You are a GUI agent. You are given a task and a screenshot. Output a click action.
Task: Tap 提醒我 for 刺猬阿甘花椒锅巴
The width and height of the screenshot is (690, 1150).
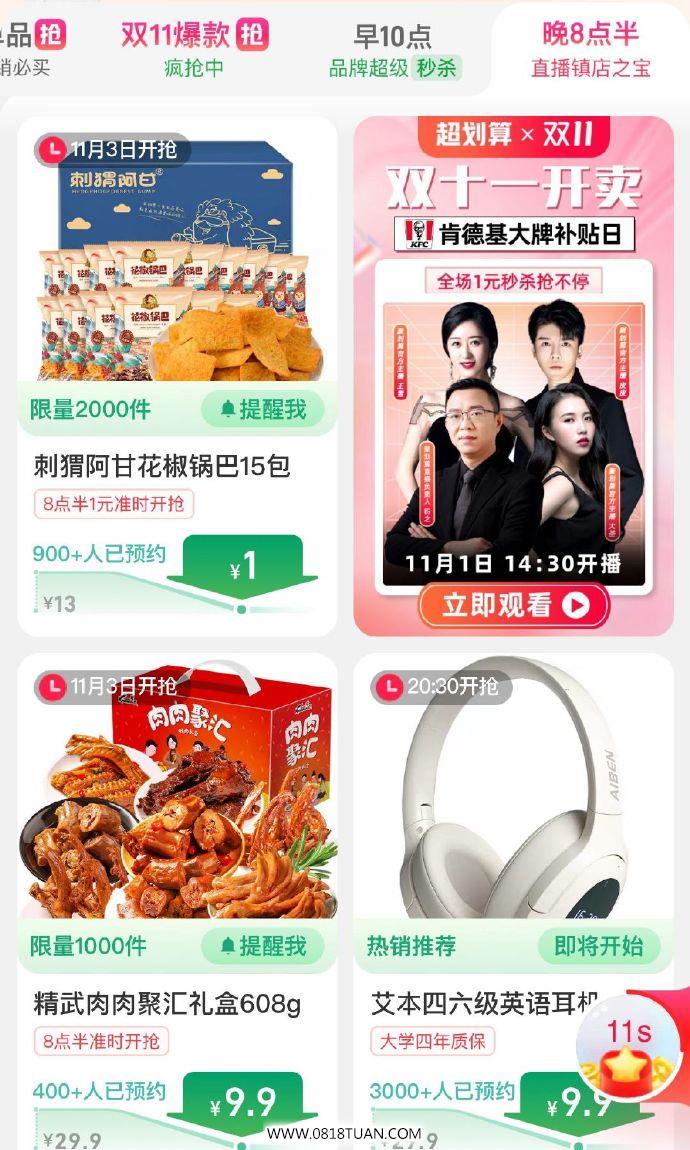click(263, 409)
